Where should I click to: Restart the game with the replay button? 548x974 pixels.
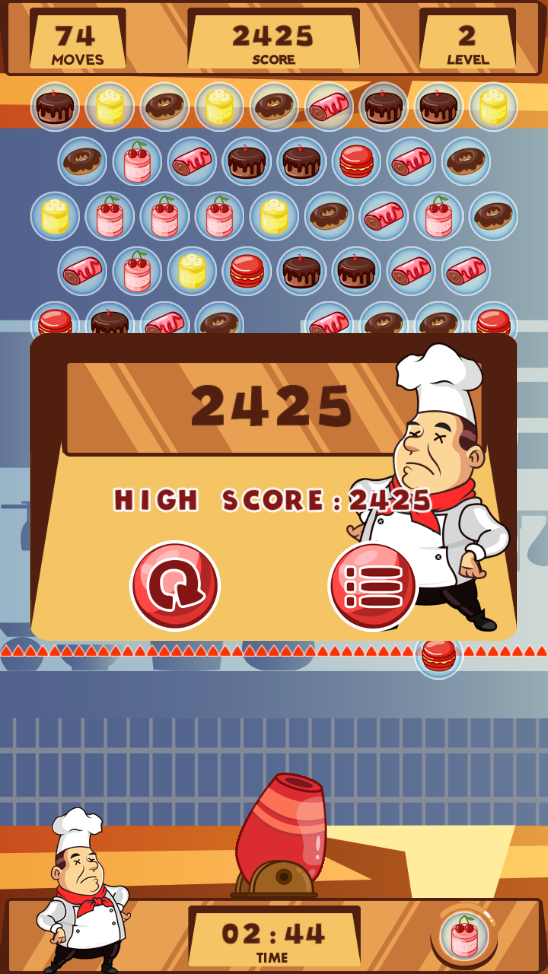coord(175,586)
